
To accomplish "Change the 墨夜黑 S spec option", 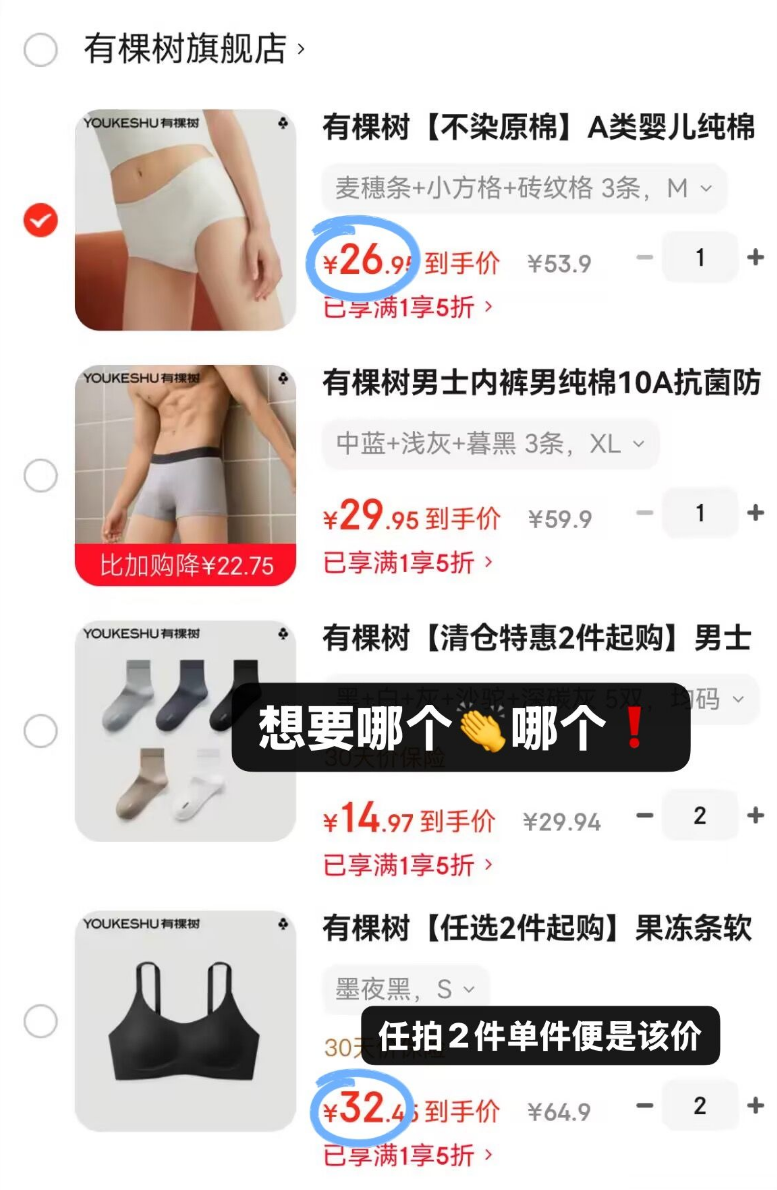I will 404,990.
